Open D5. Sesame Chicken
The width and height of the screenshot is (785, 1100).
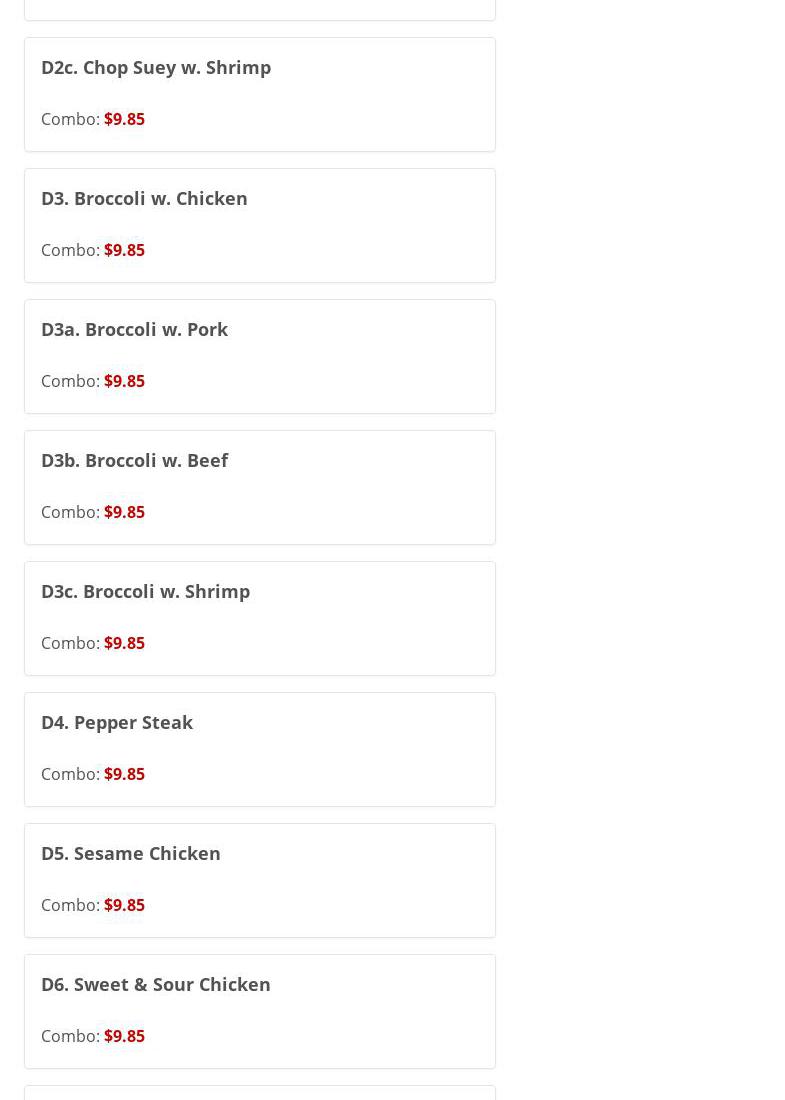[x=130, y=854]
